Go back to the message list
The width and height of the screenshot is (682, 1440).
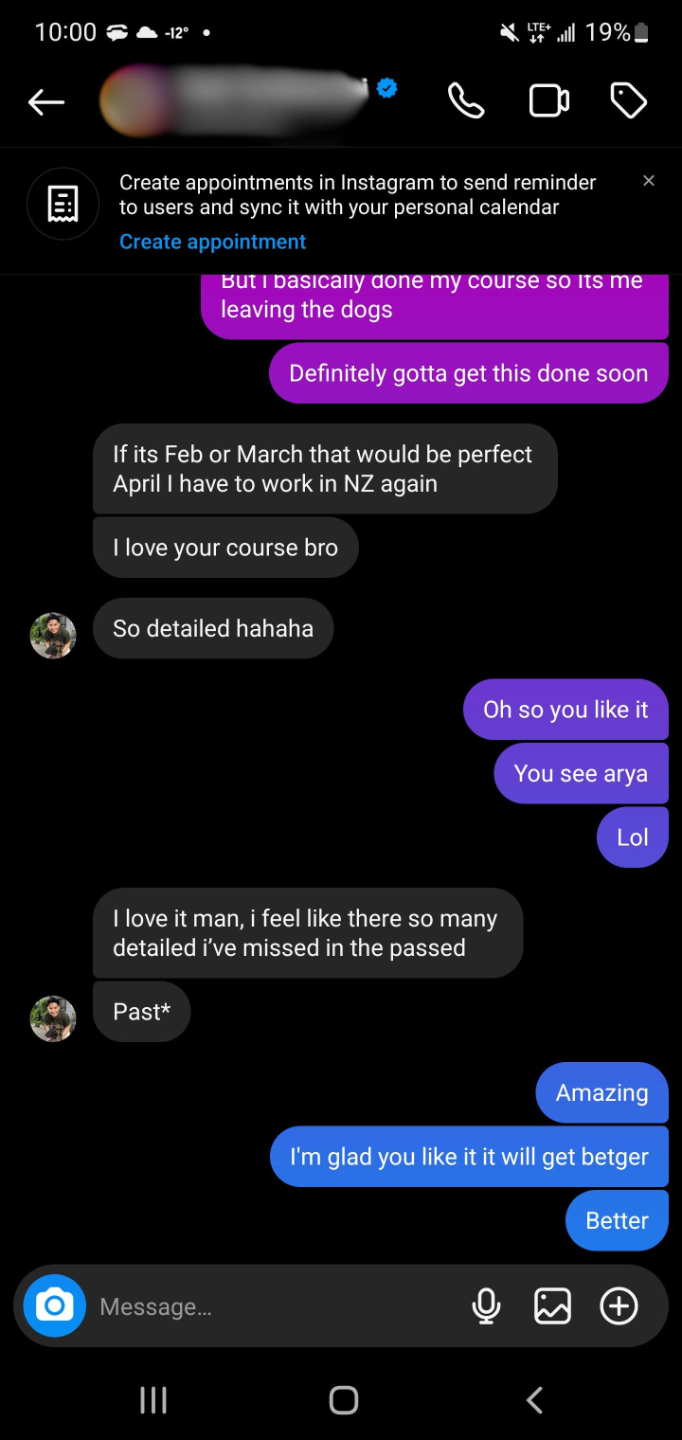(46, 101)
